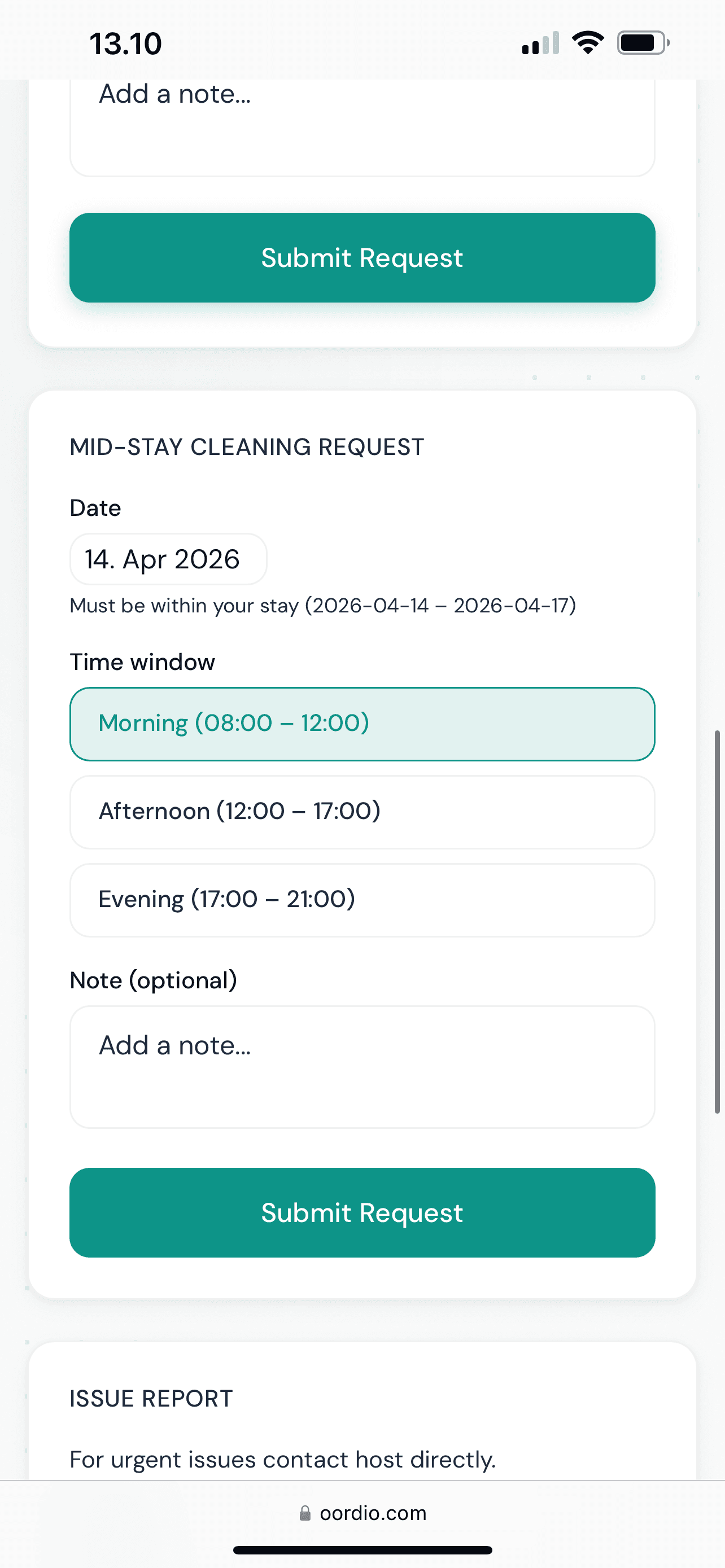Select the Morning (08:00 – 12:00) time window
This screenshot has height=1568, width=725.
click(362, 724)
